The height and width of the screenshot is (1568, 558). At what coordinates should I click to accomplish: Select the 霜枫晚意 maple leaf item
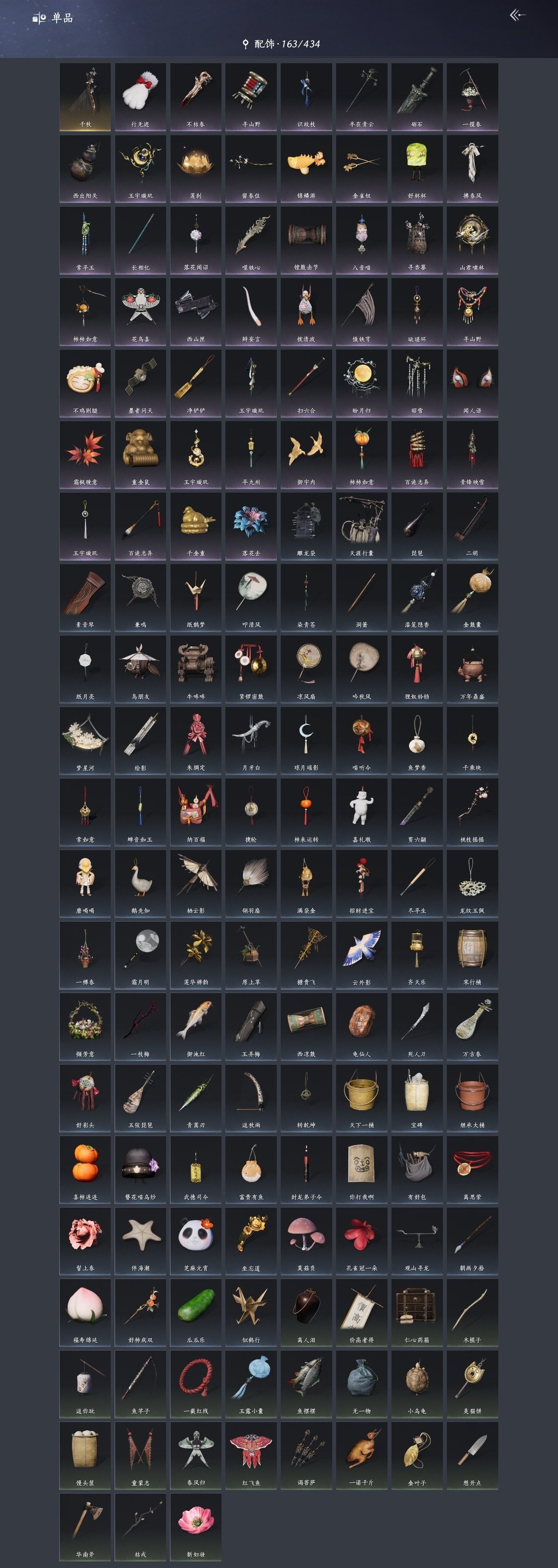point(85,455)
